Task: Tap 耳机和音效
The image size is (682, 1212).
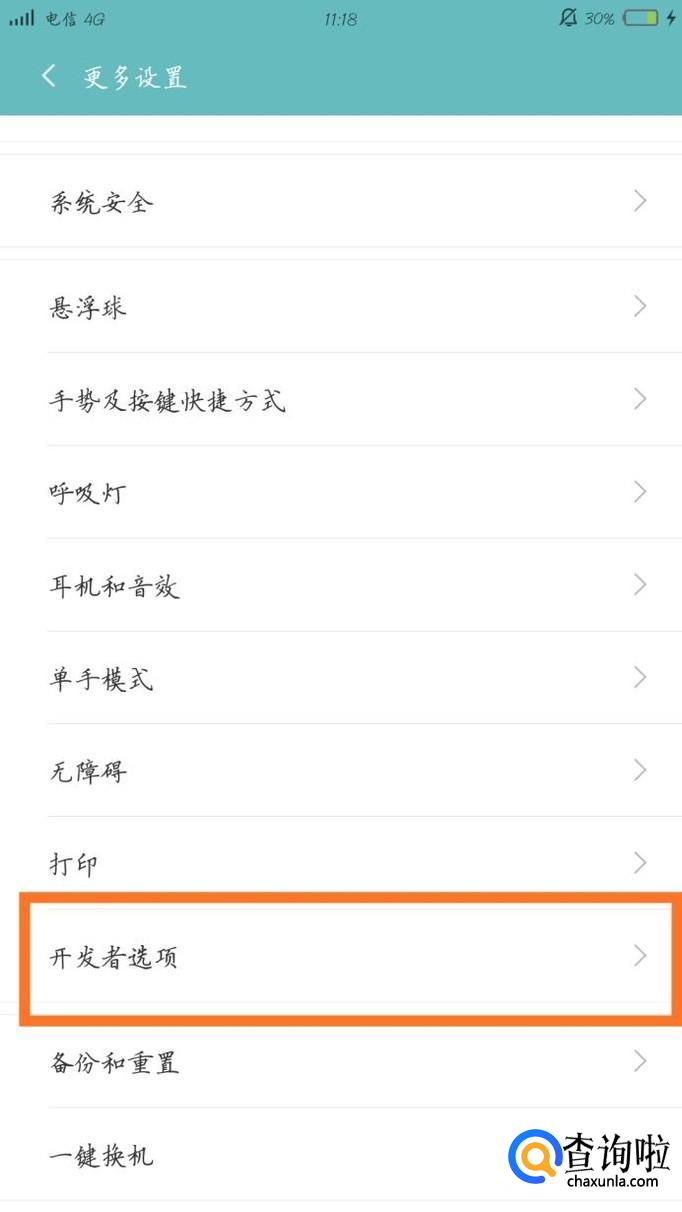Action: coord(341,585)
